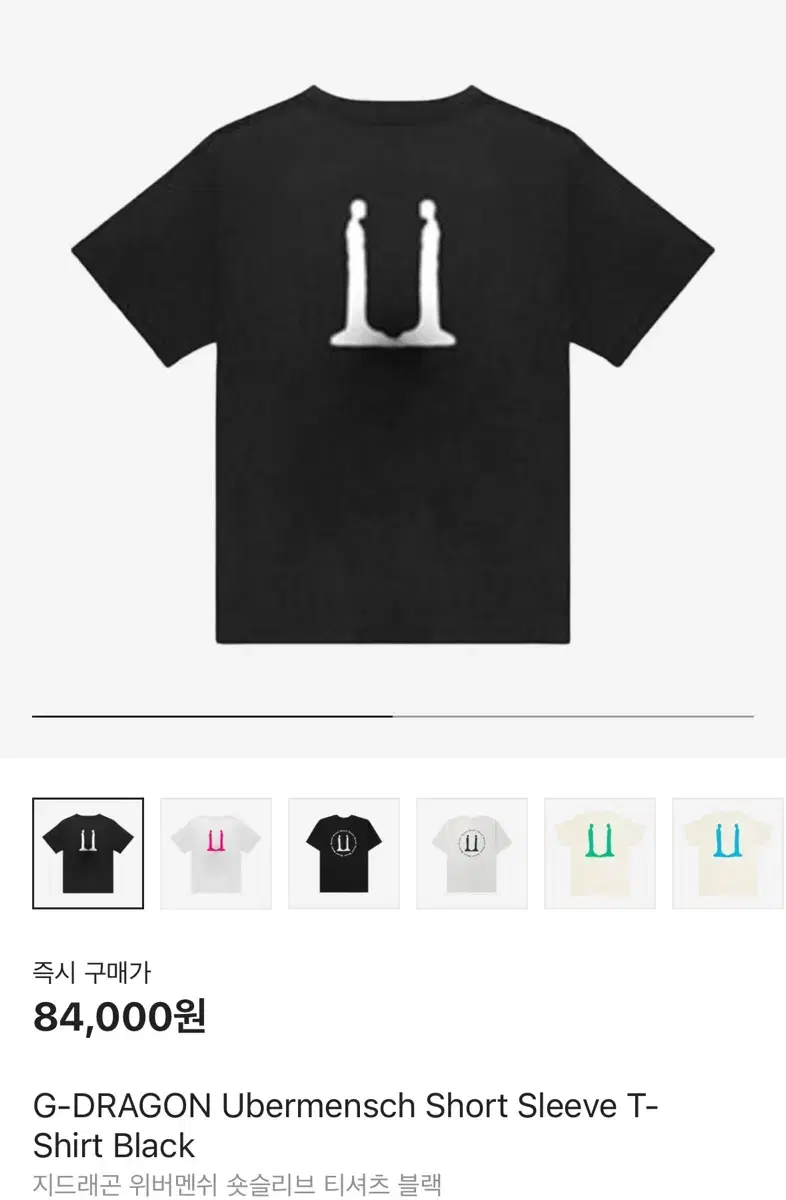Select the cream tee with green logo thumbnail
This screenshot has width=786, height=1200.
click(x=600, y=852)
